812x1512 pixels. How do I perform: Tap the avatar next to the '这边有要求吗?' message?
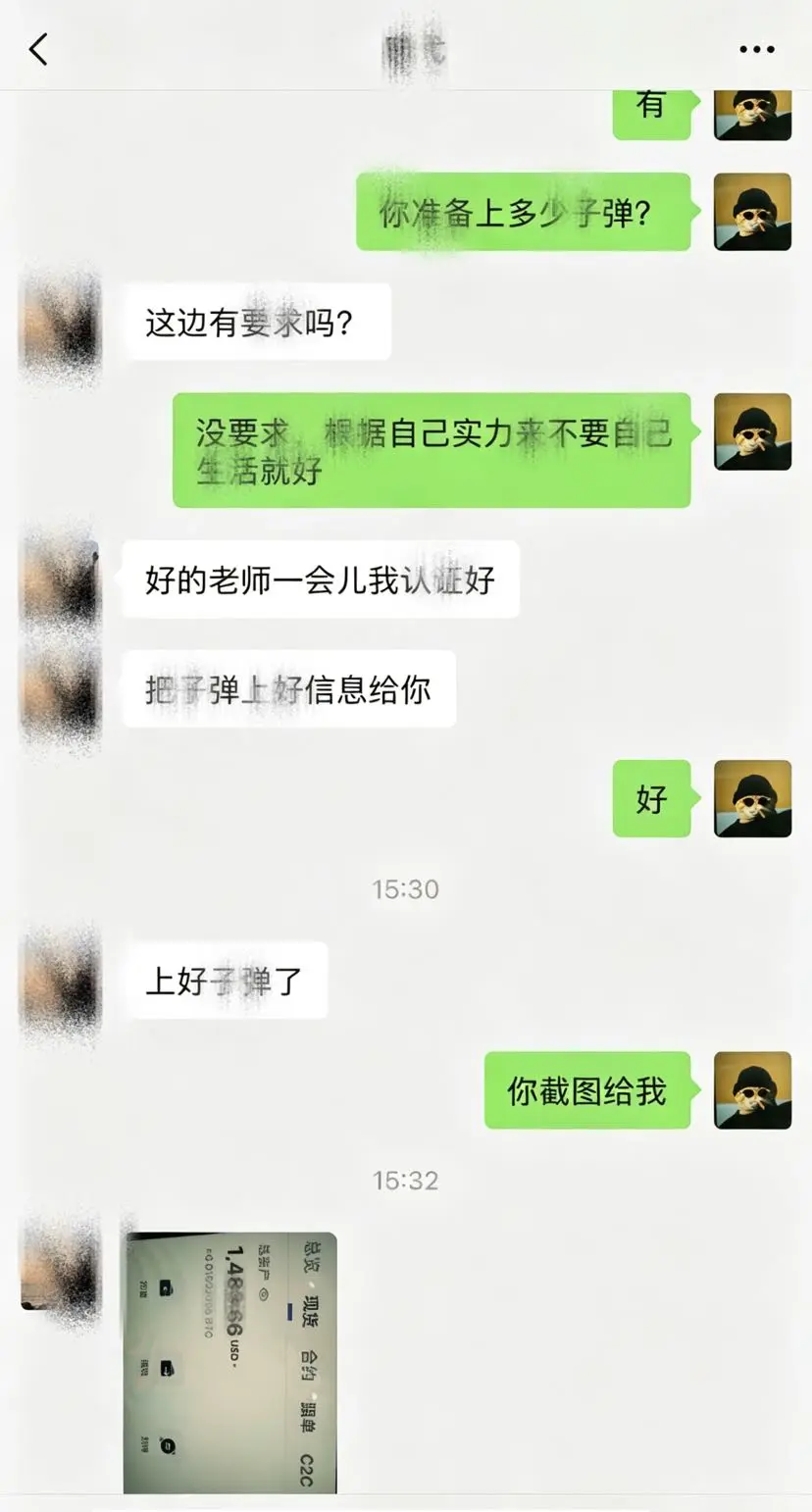click(x=61, y=324)
